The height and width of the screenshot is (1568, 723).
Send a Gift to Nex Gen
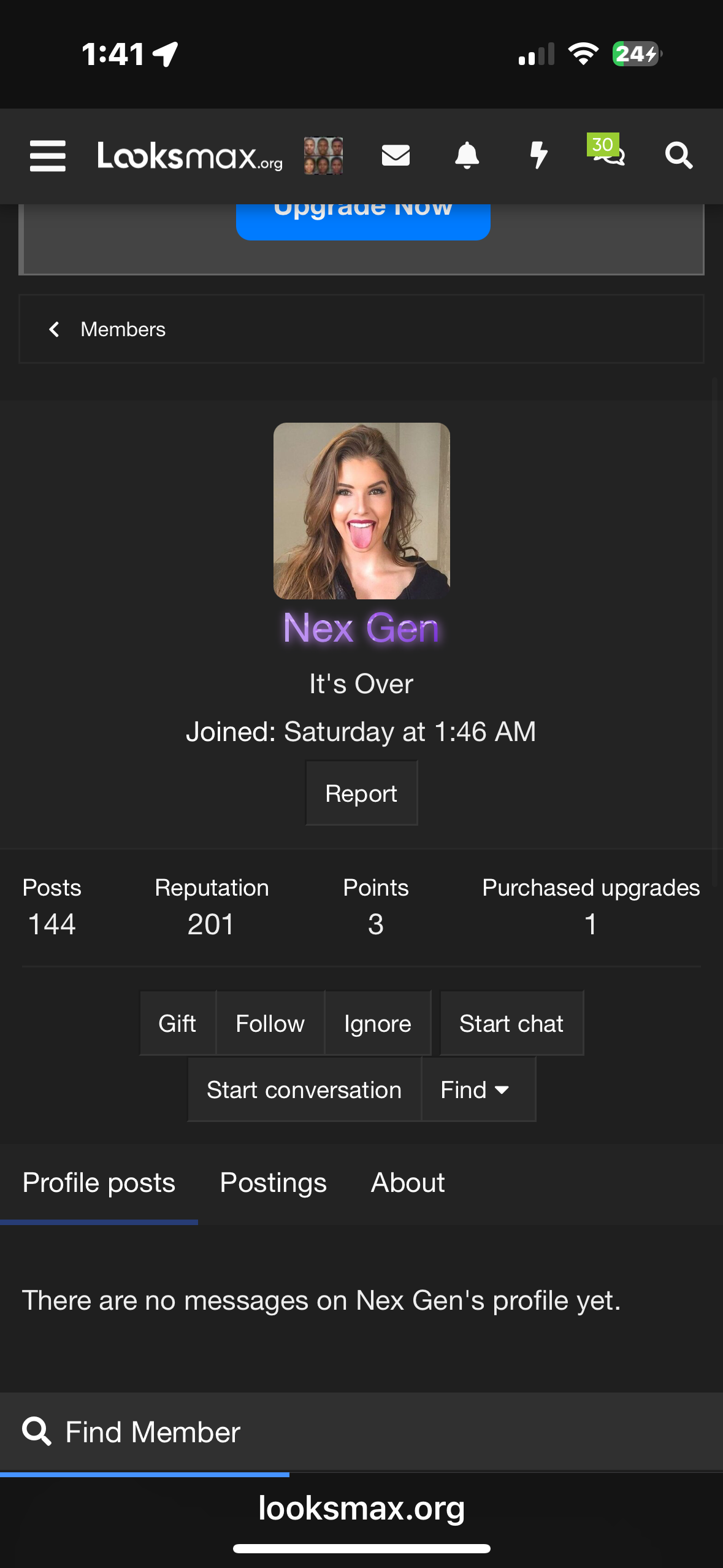177,1023
